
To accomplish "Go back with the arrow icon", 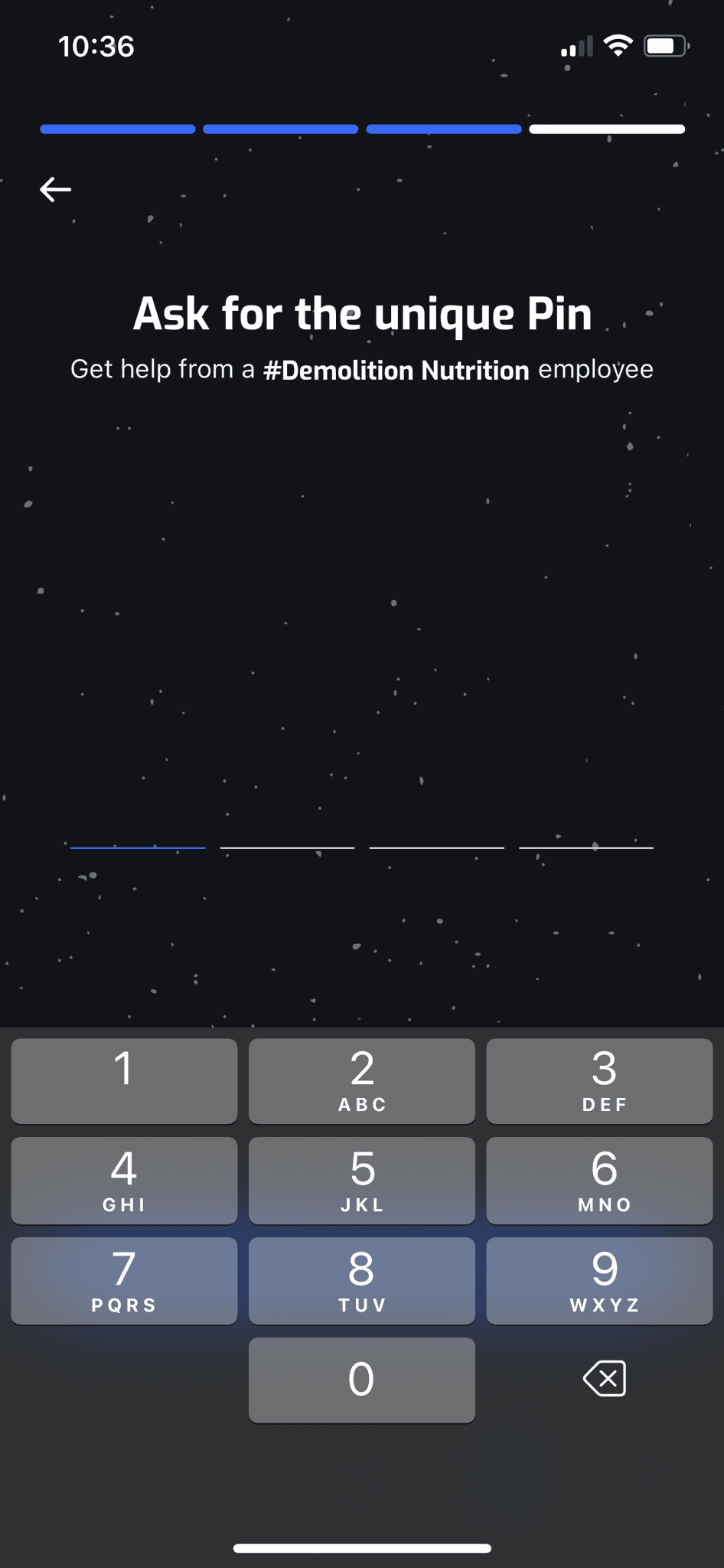I will tap(55, 189).
